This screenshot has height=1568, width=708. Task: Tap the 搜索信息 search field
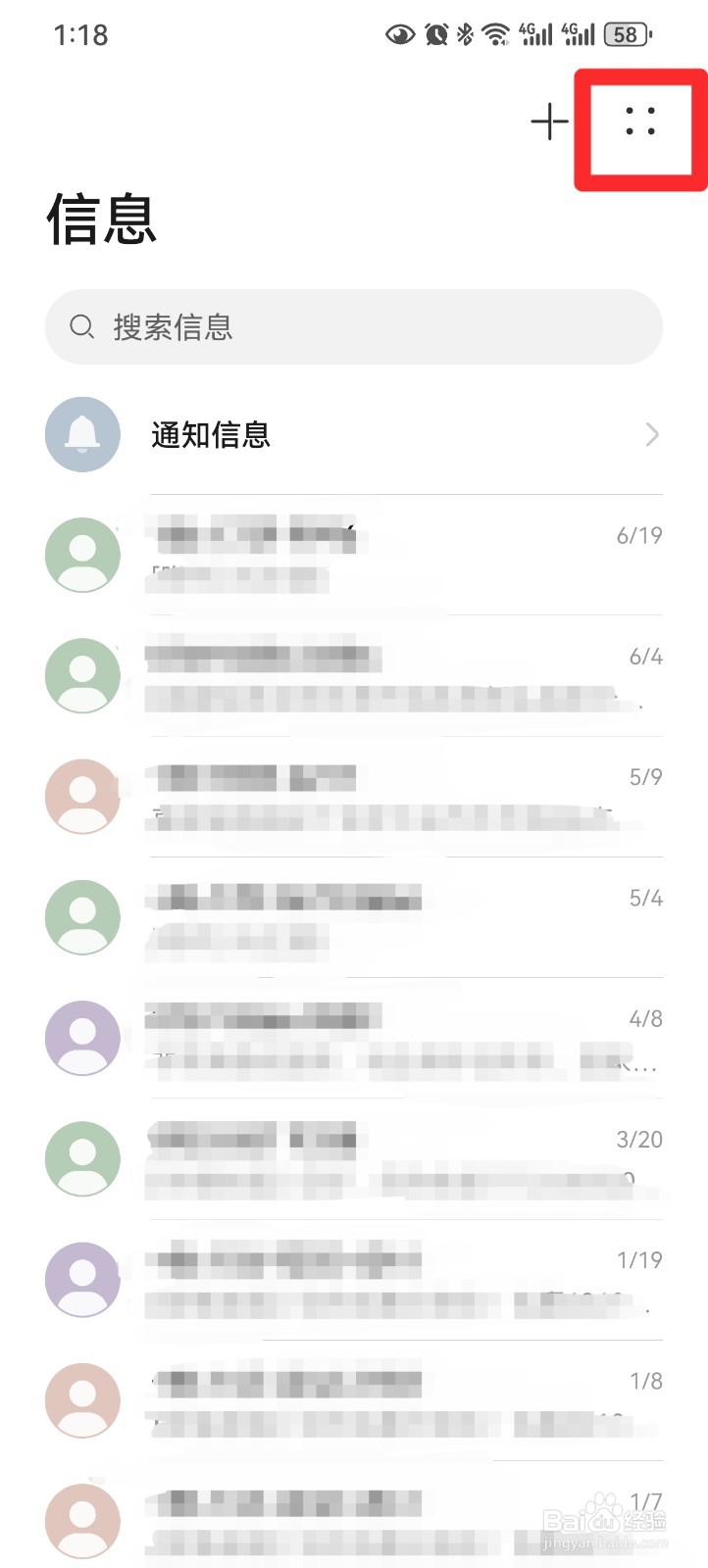pyautogui.click(x=353, y=326)
